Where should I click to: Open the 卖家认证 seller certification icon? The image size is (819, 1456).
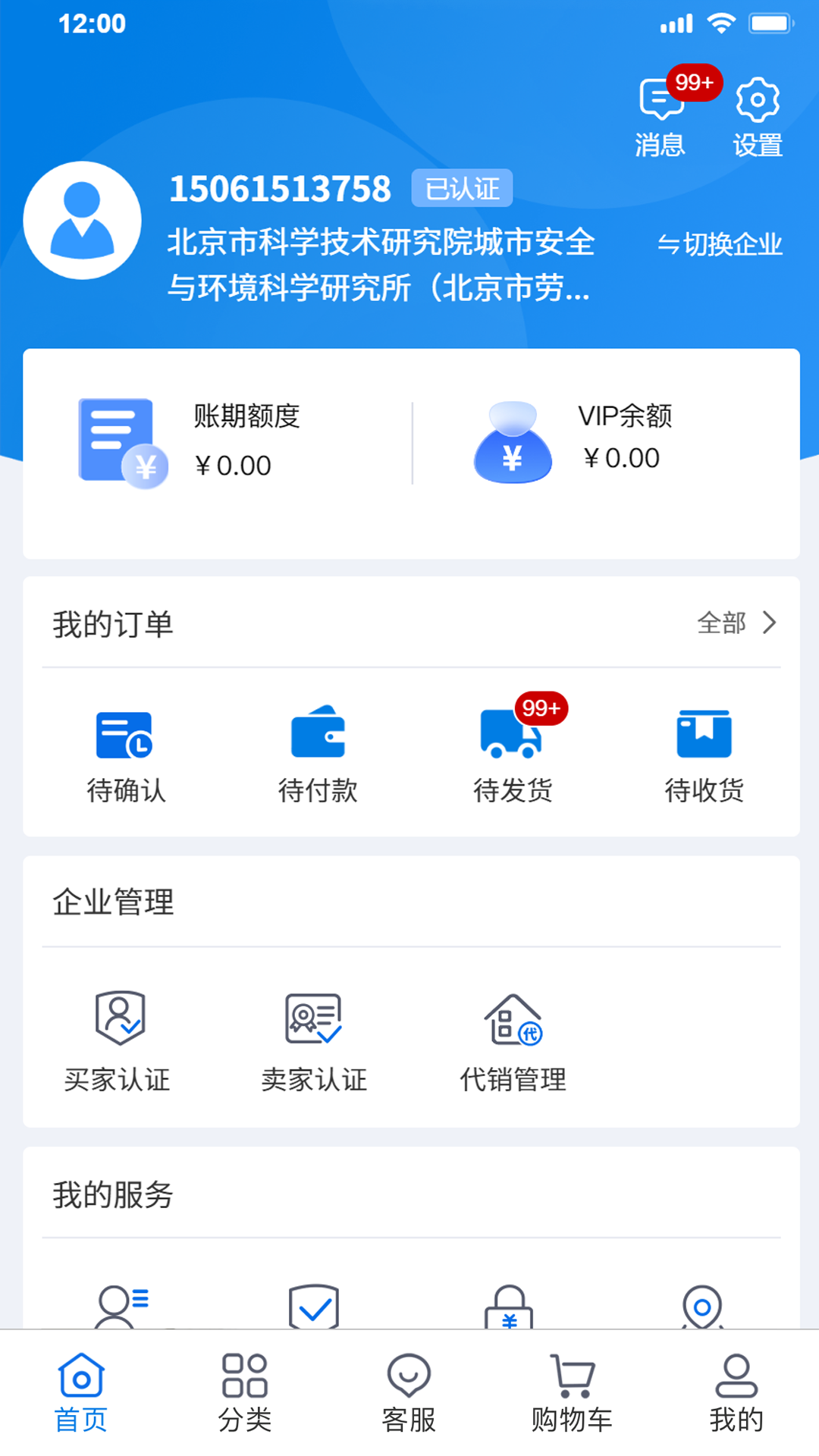pos(313,1039)
